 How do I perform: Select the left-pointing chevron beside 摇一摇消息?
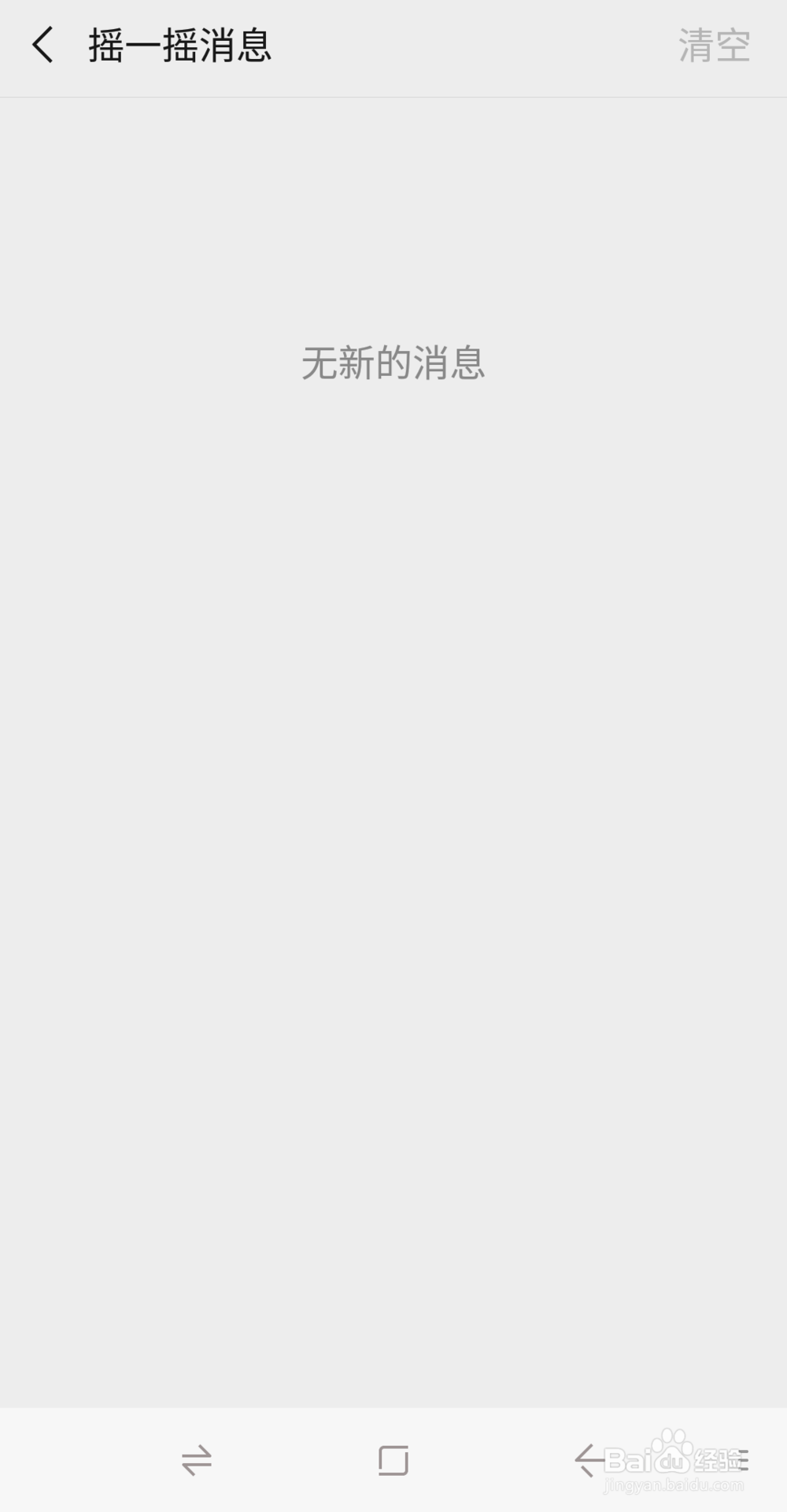click(x=43, y=46)
